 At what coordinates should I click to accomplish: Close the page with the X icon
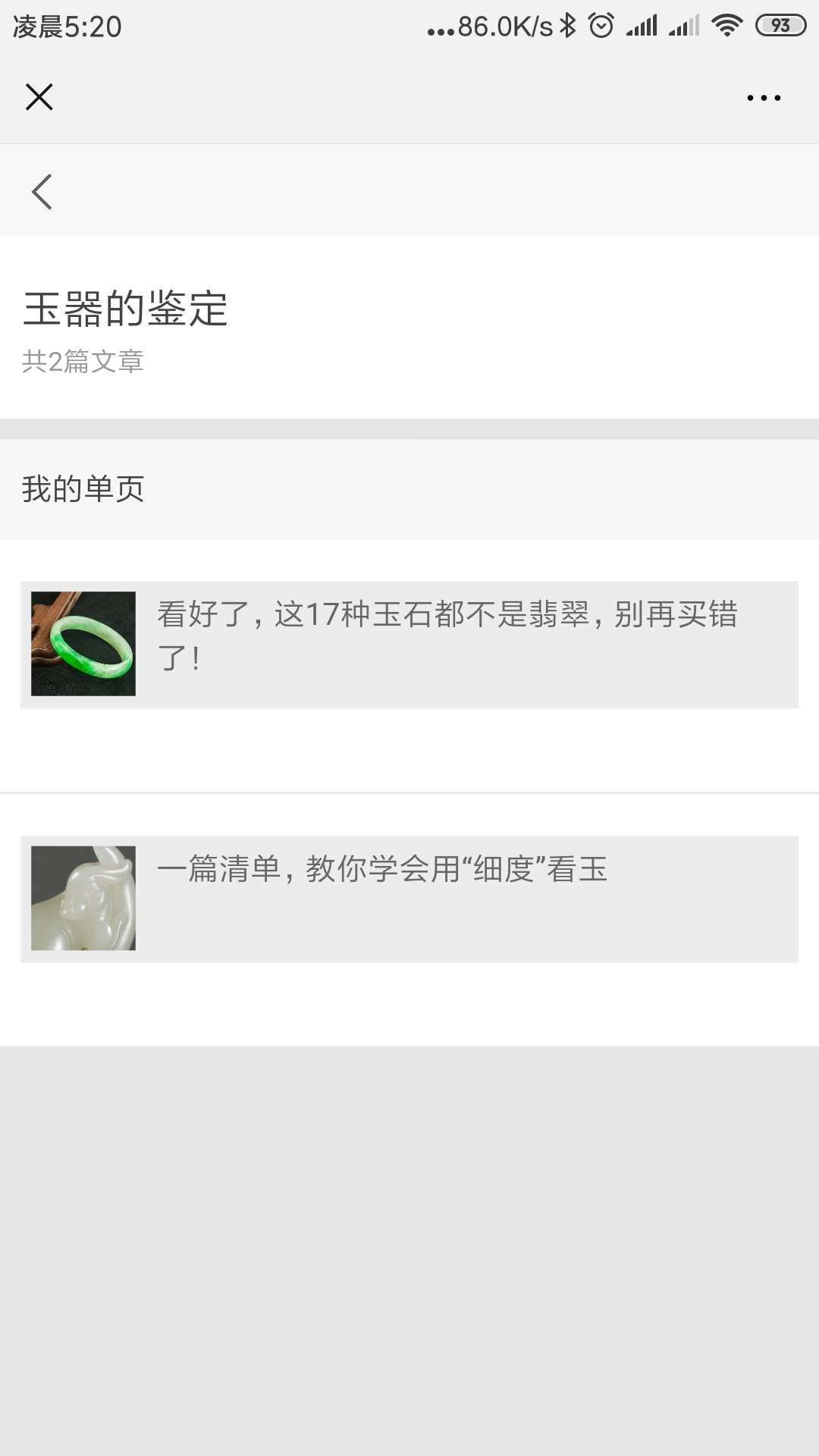[39, 97]
